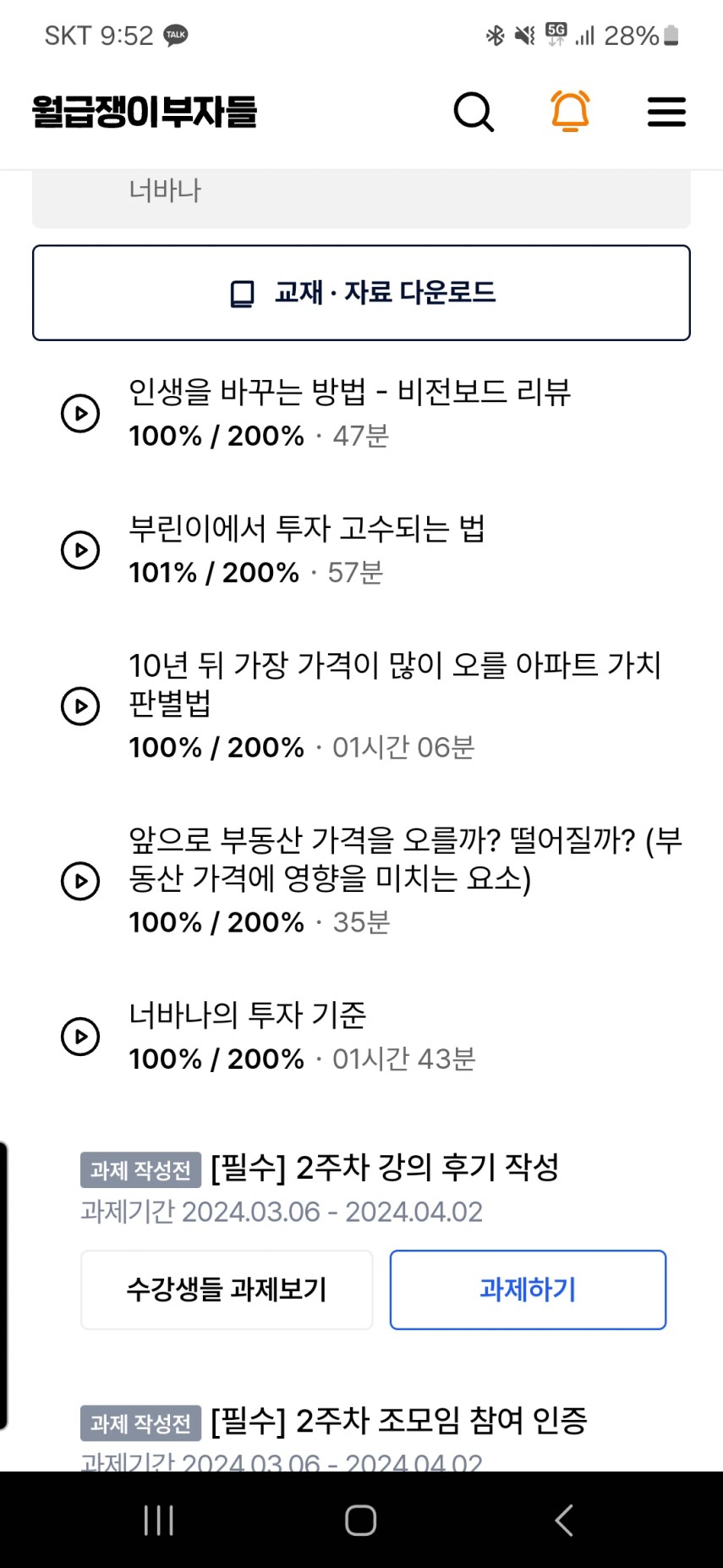
Task: Open the hamburger menu
Action: tap(666, 112)
